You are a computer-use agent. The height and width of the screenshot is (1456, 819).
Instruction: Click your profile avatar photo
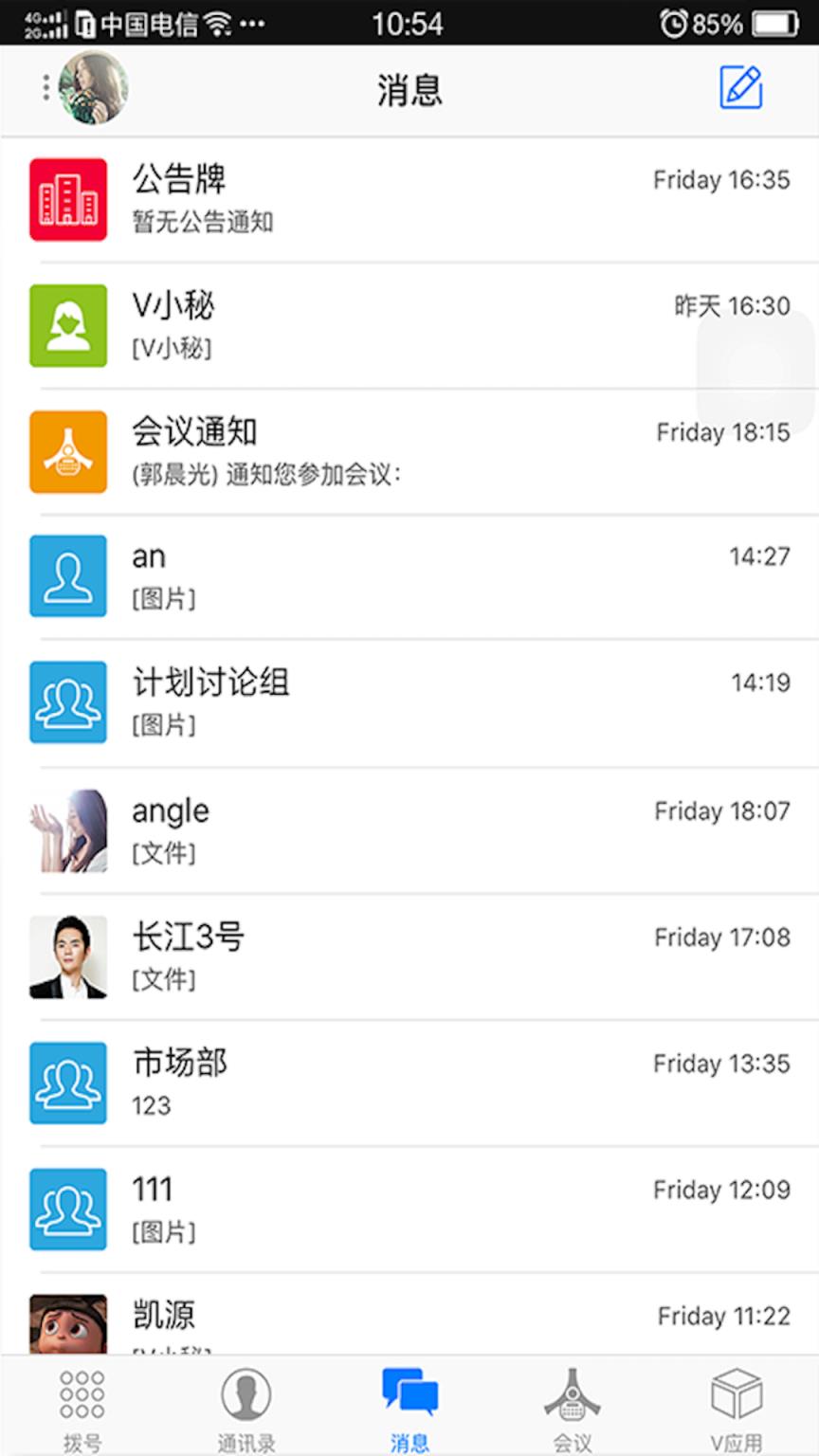tap(91, 88)
